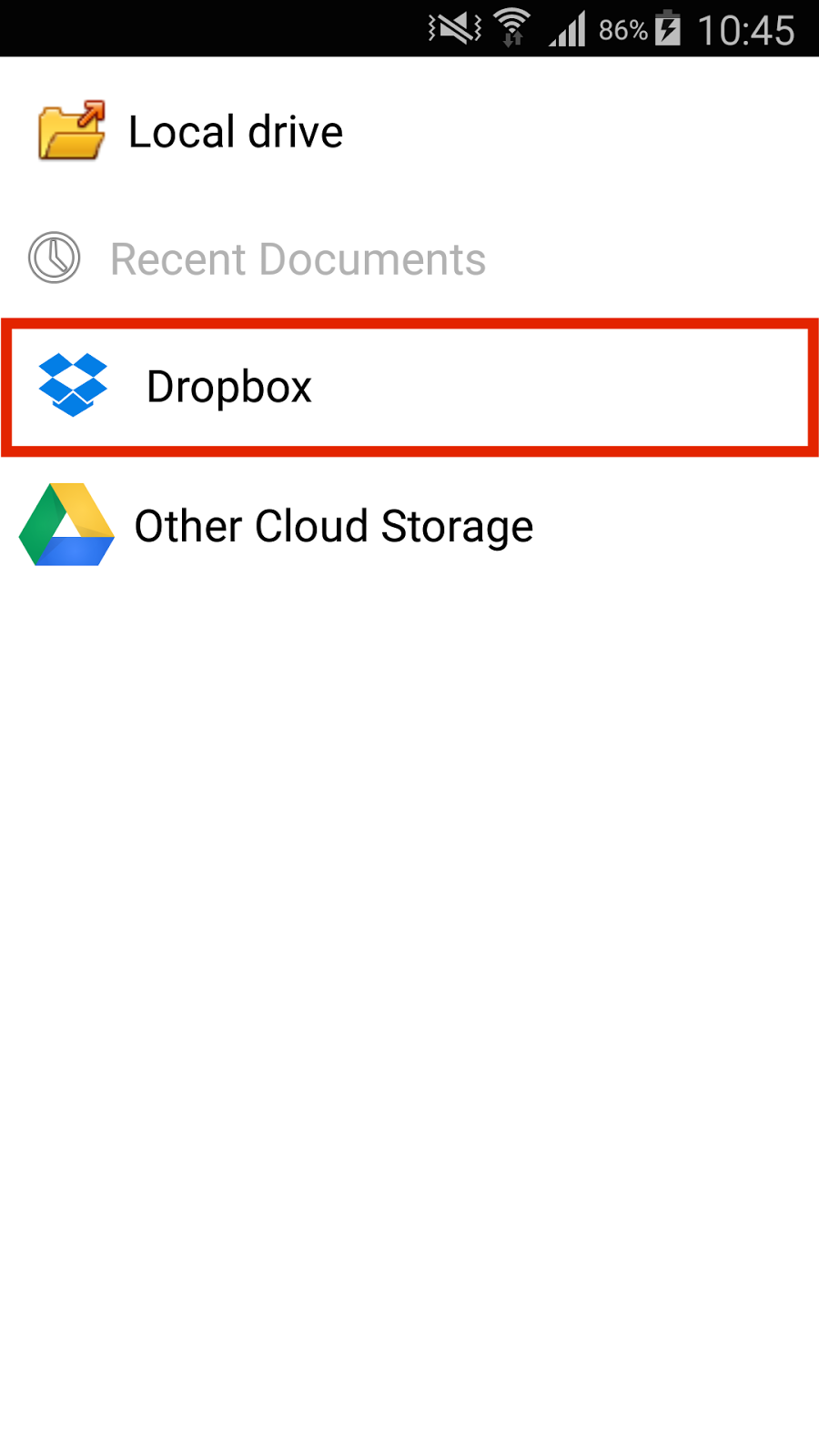
Task: Select Recent Documents
Action: [x=297, y=259]
